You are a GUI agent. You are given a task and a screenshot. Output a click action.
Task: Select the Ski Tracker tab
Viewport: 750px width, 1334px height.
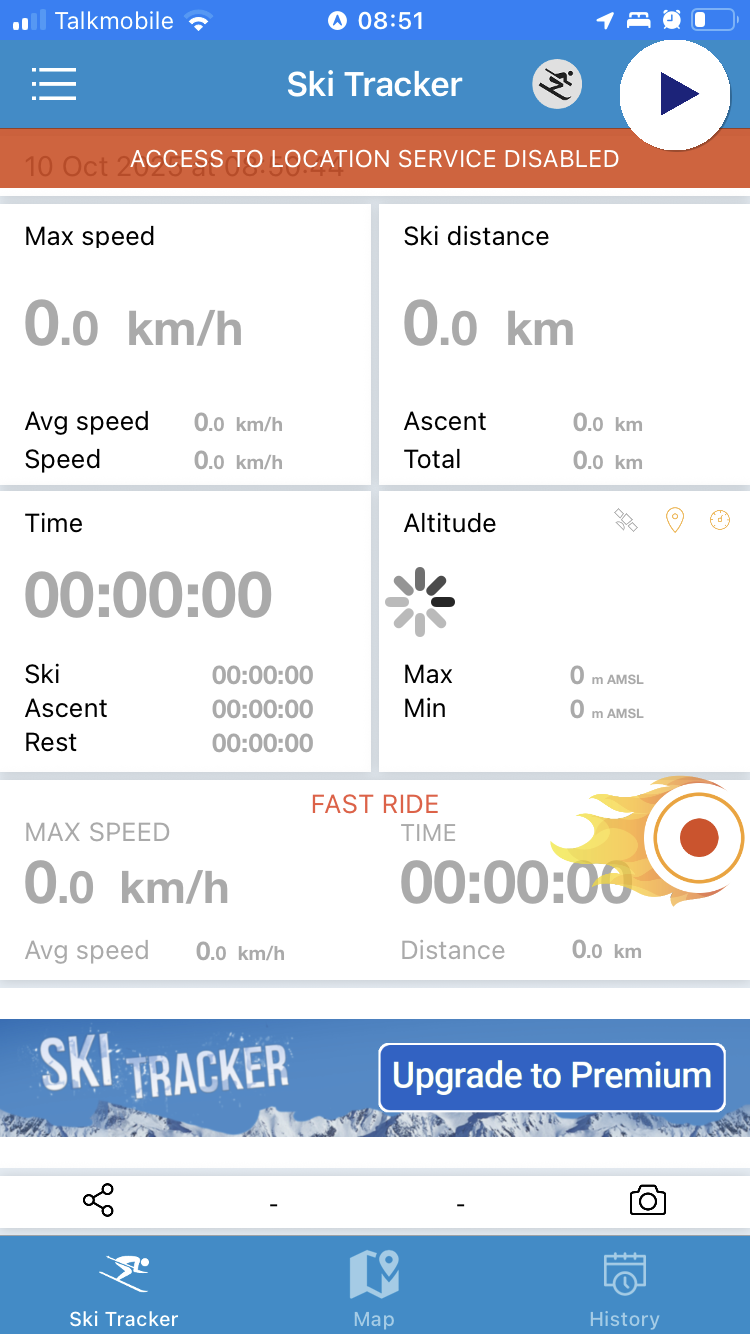(124, 1288)
